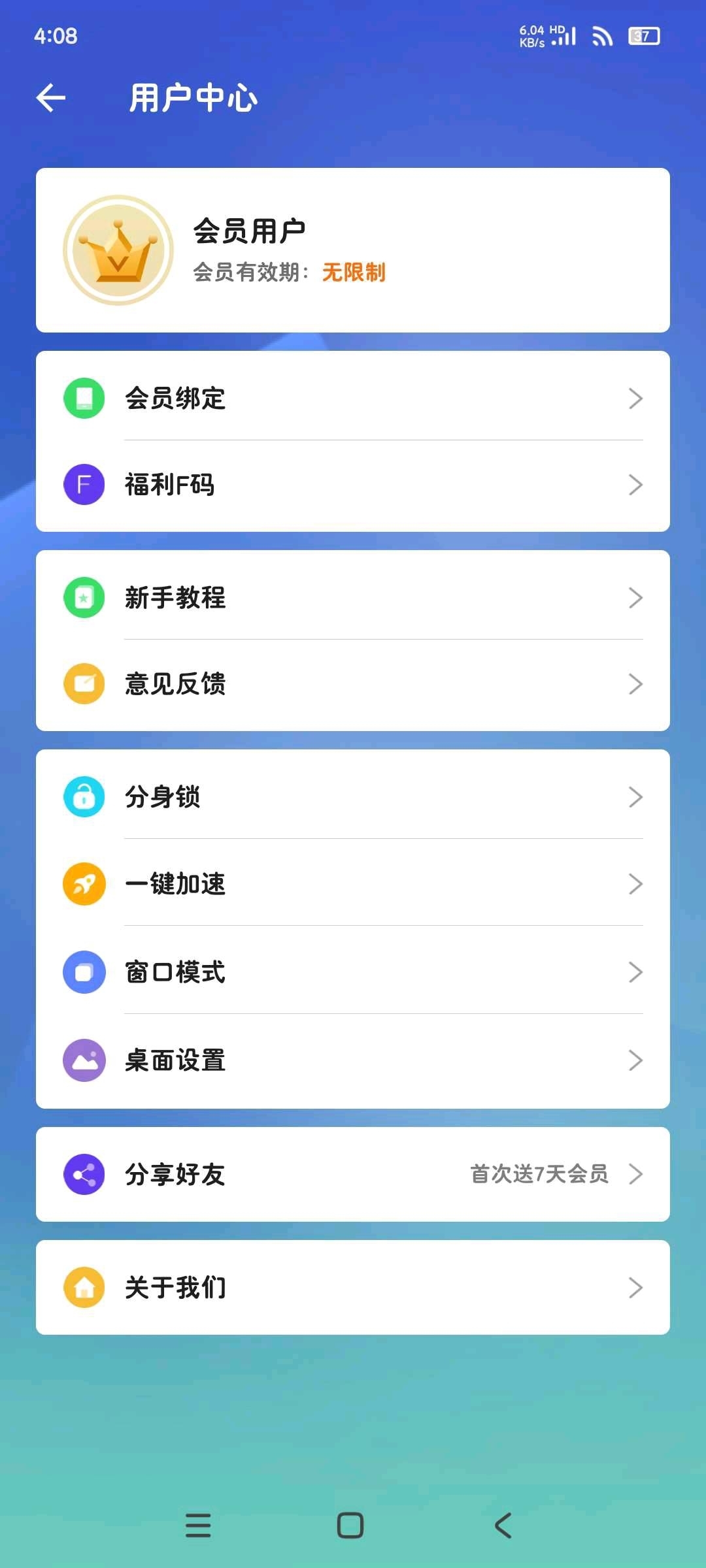Open the 会员用户 membership card

tap(353, 250)
